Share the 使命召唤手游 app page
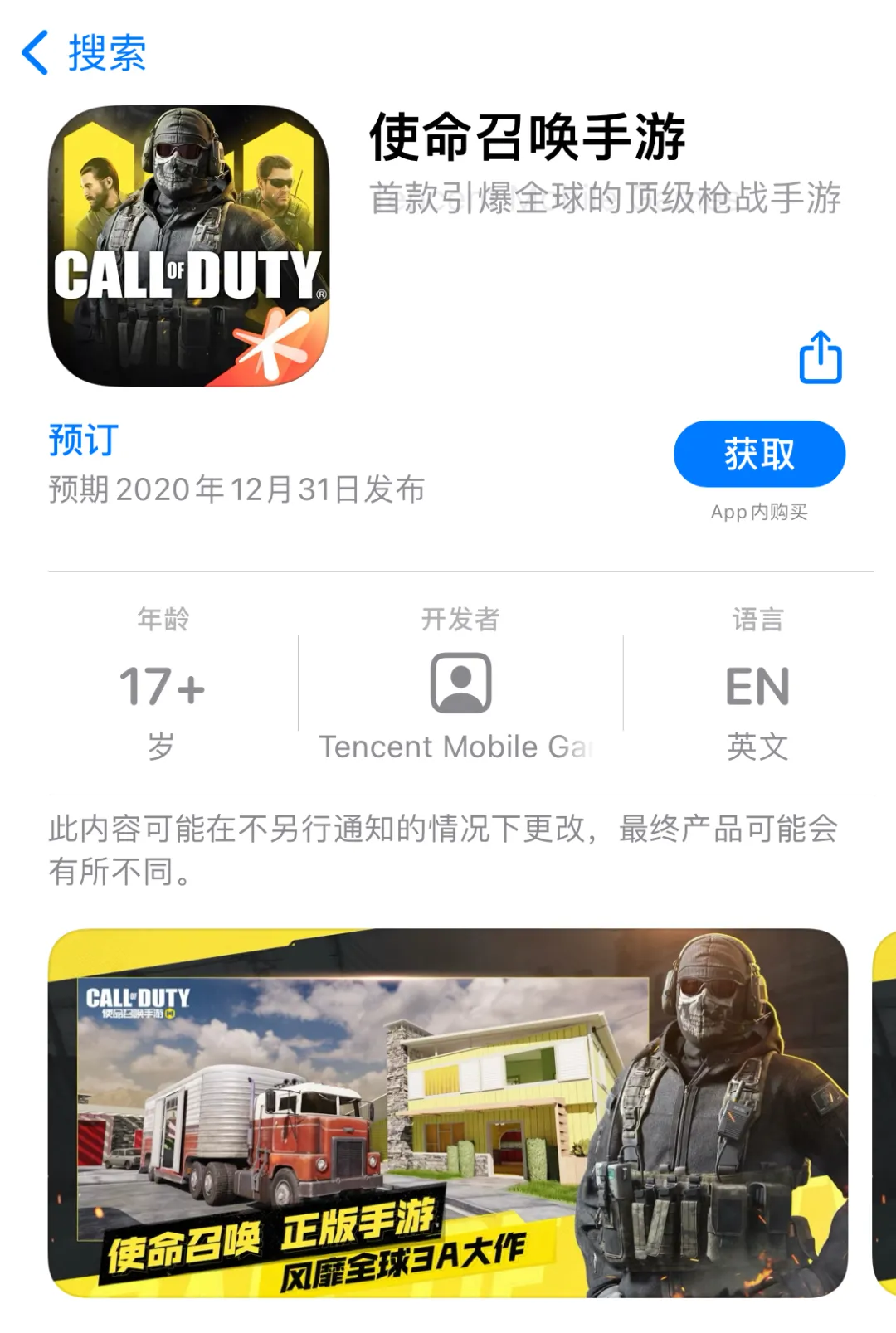 tap(820, 358)
